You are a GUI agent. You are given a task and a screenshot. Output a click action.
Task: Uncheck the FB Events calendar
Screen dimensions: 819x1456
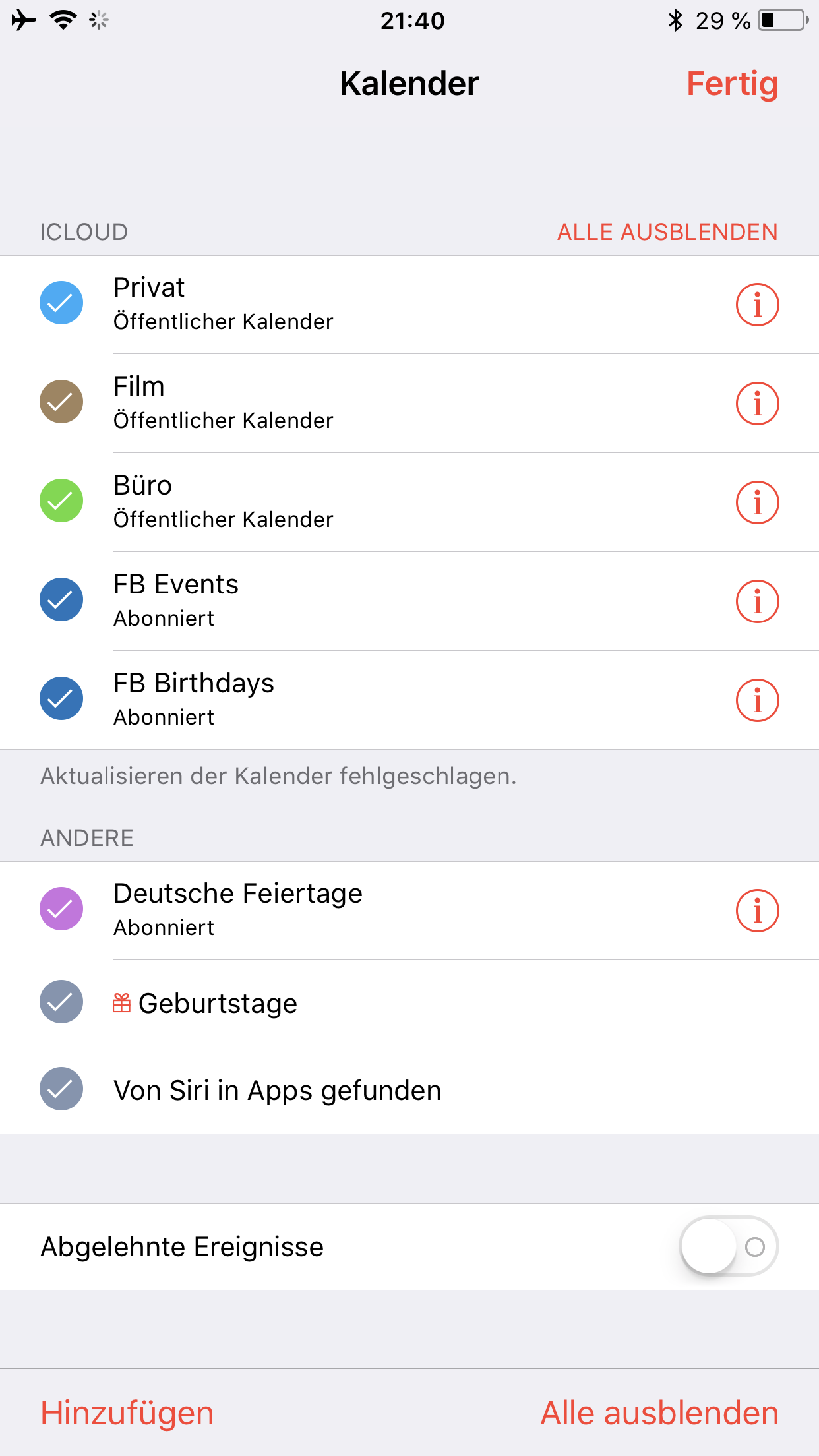pos(61,599)
